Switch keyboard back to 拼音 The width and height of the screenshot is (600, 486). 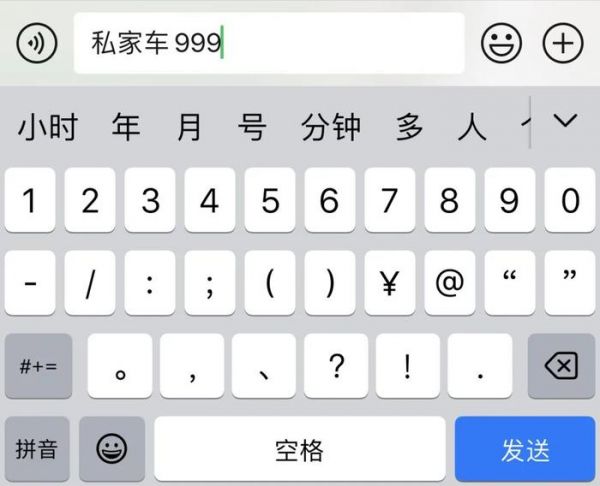[35, 449]
